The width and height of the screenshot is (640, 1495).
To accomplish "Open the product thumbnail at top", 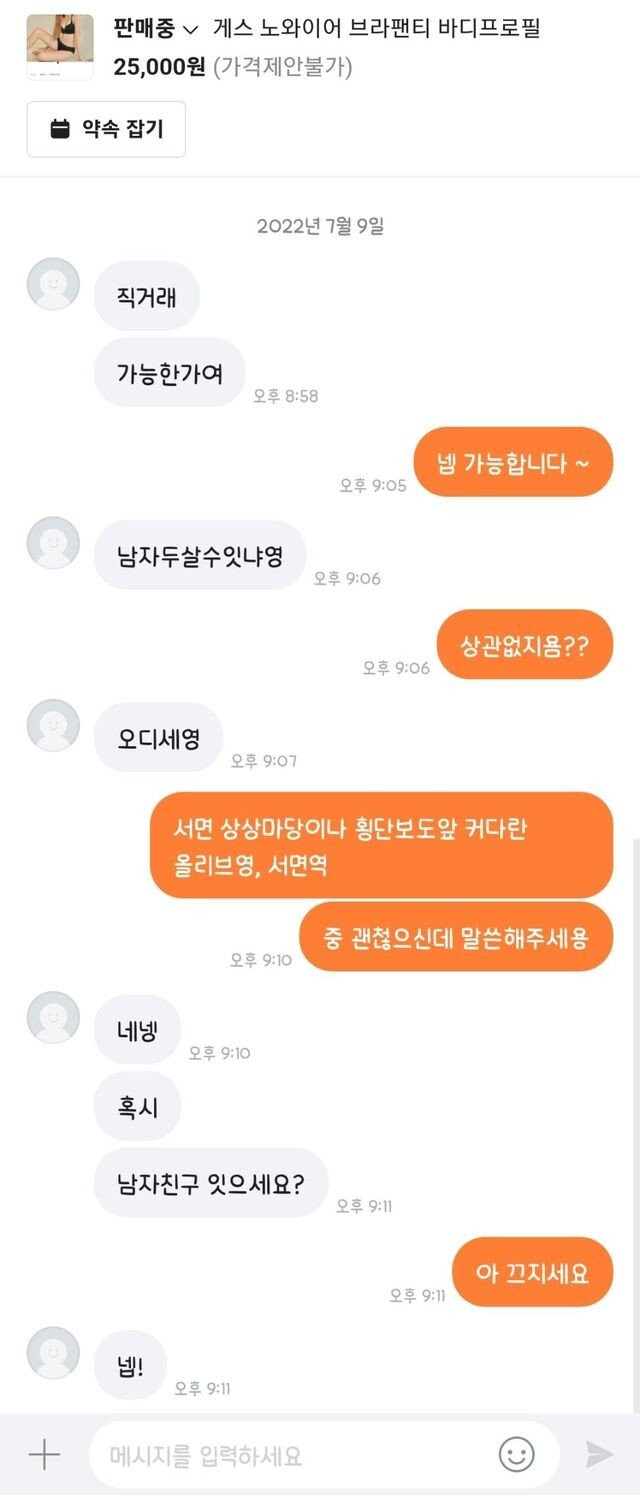I will tap(60, 47).
